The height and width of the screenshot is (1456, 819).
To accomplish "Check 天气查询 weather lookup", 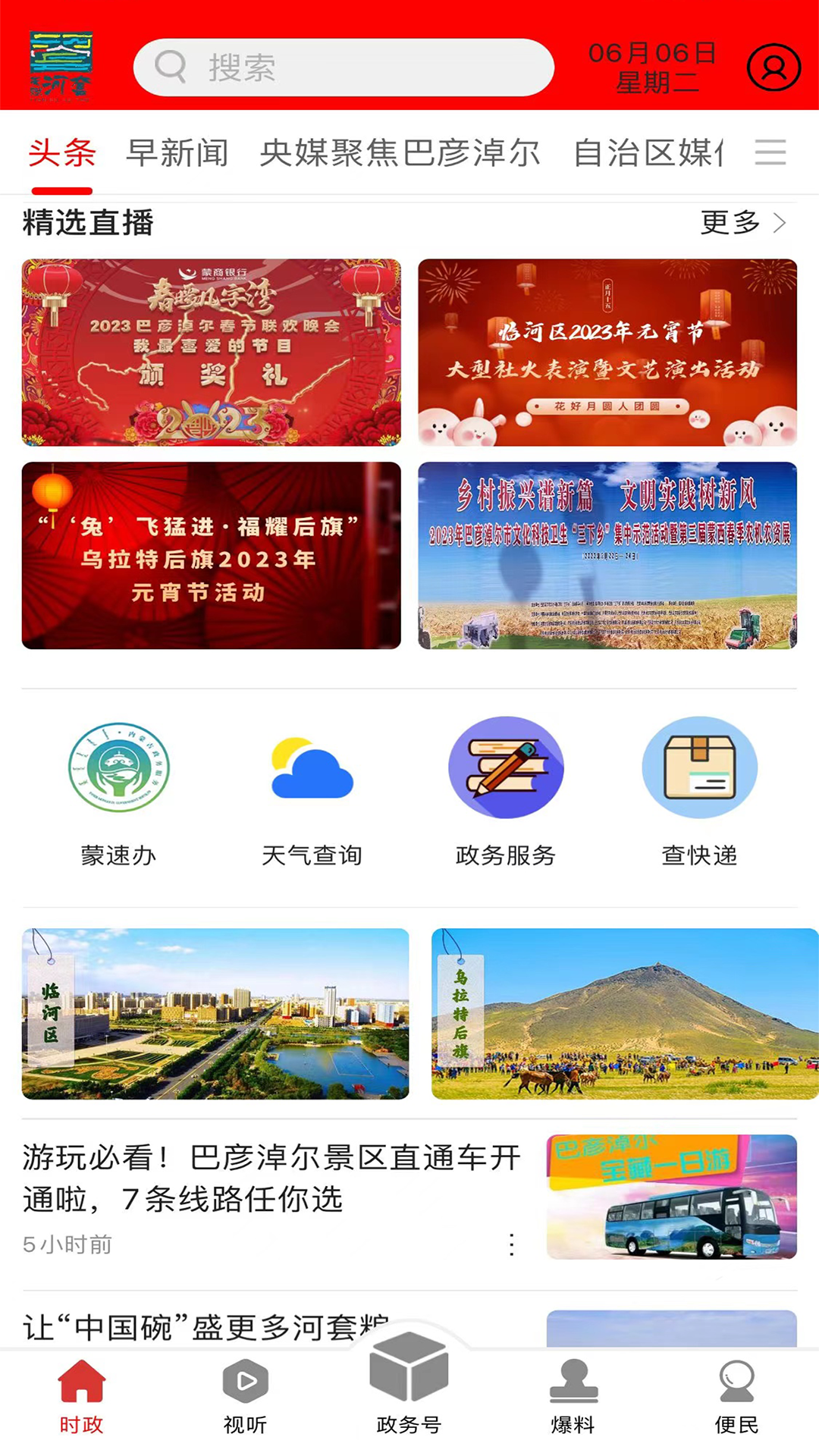I will [312, 792].
